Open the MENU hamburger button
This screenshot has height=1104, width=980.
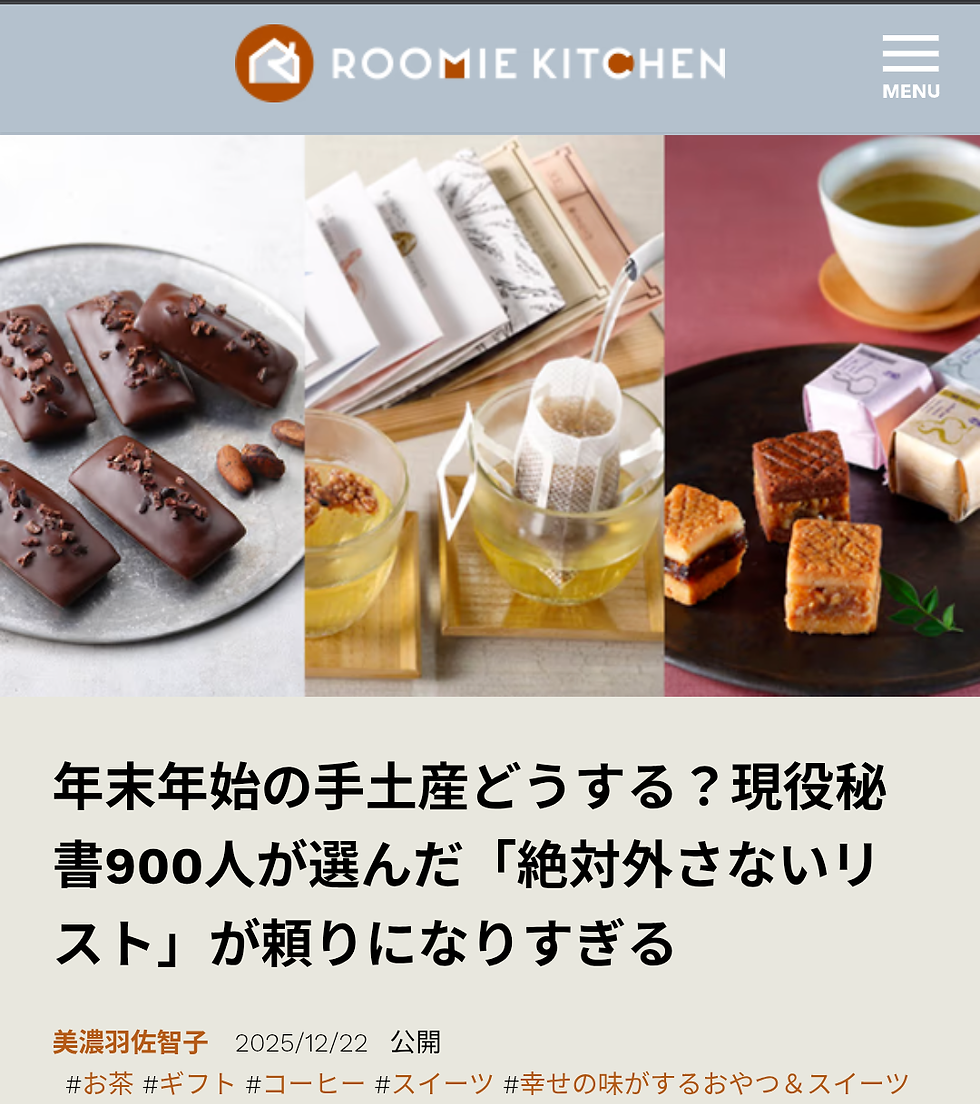point(910,66)
